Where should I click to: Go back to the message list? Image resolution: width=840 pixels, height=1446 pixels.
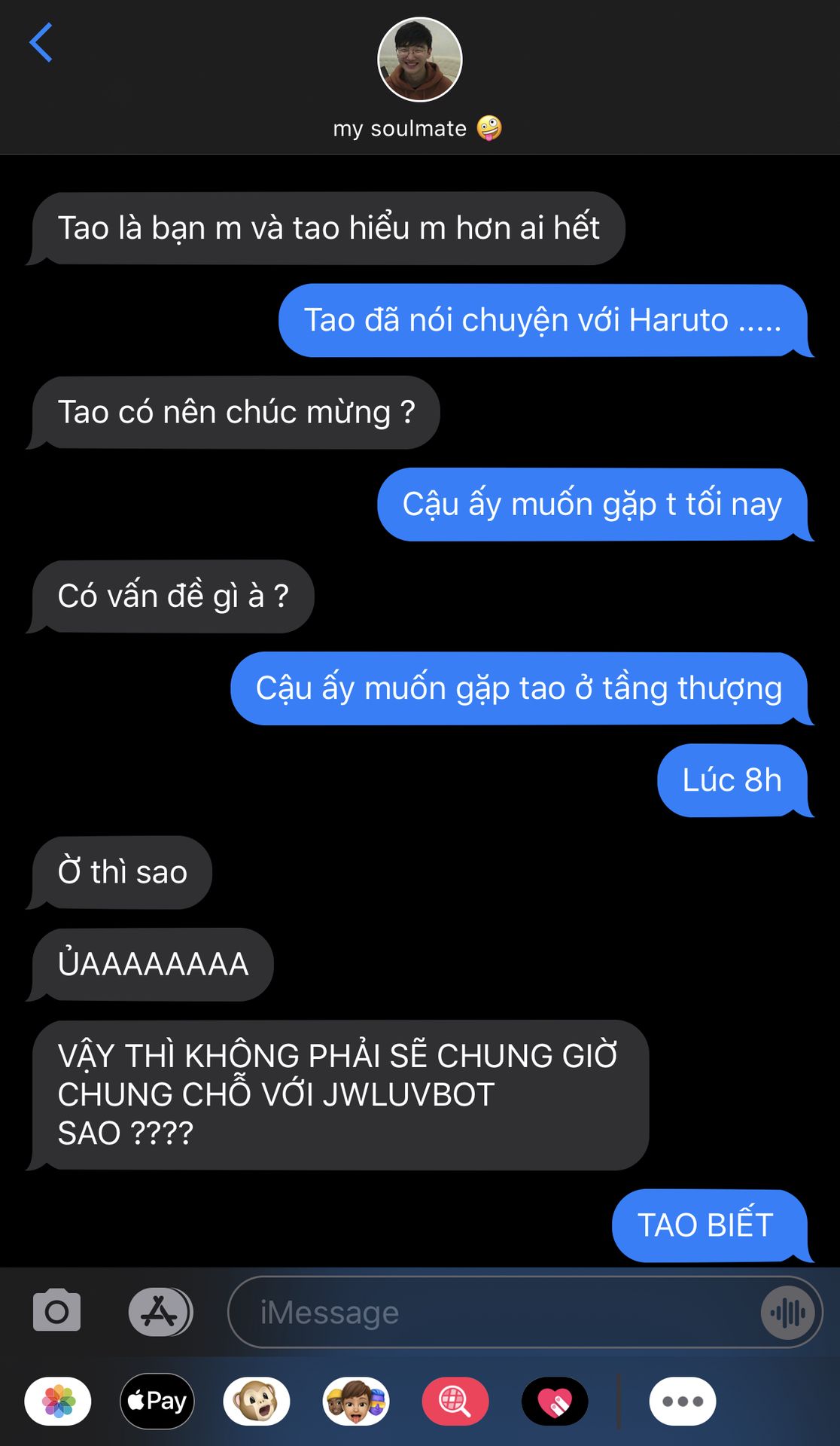[41, 43]
